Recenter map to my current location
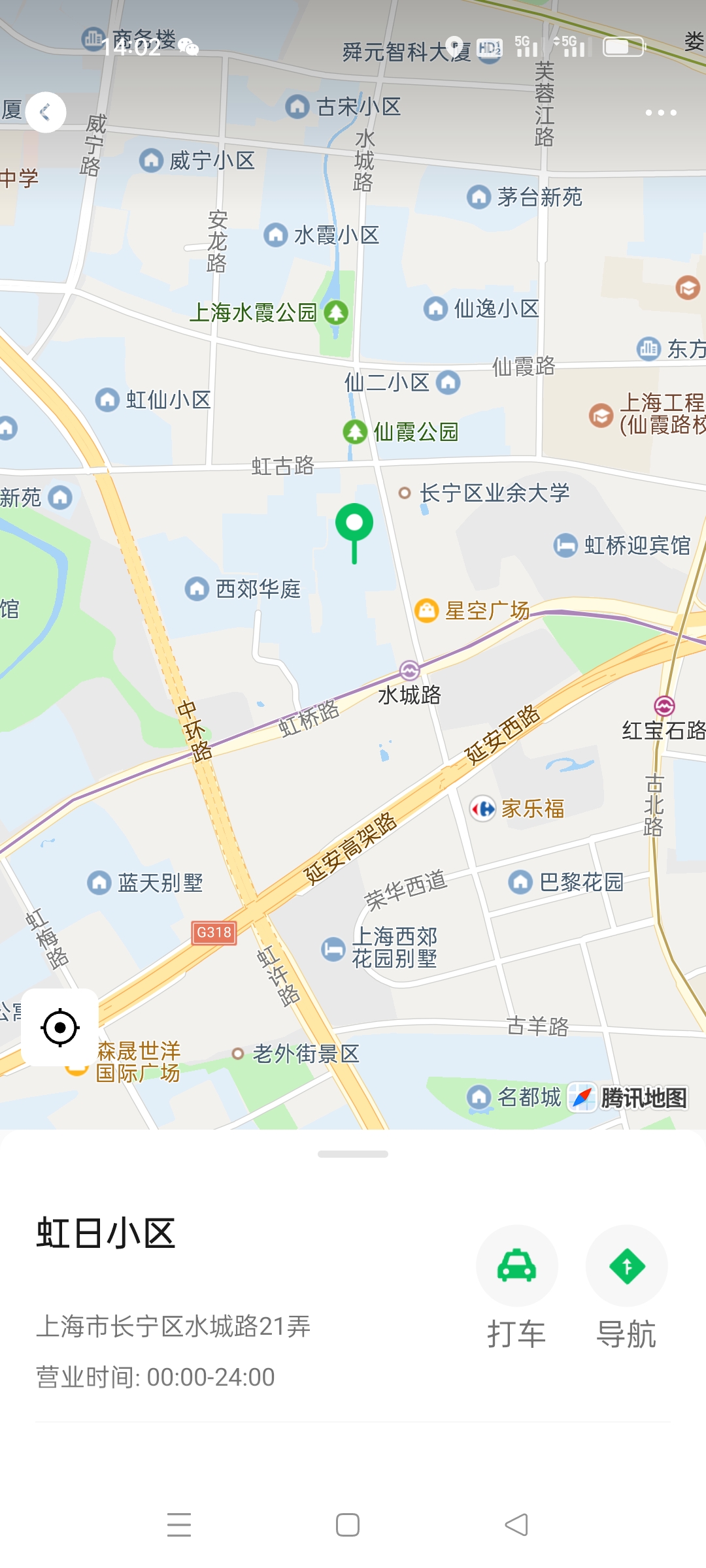706x1568 pixels. (60, 1028)
